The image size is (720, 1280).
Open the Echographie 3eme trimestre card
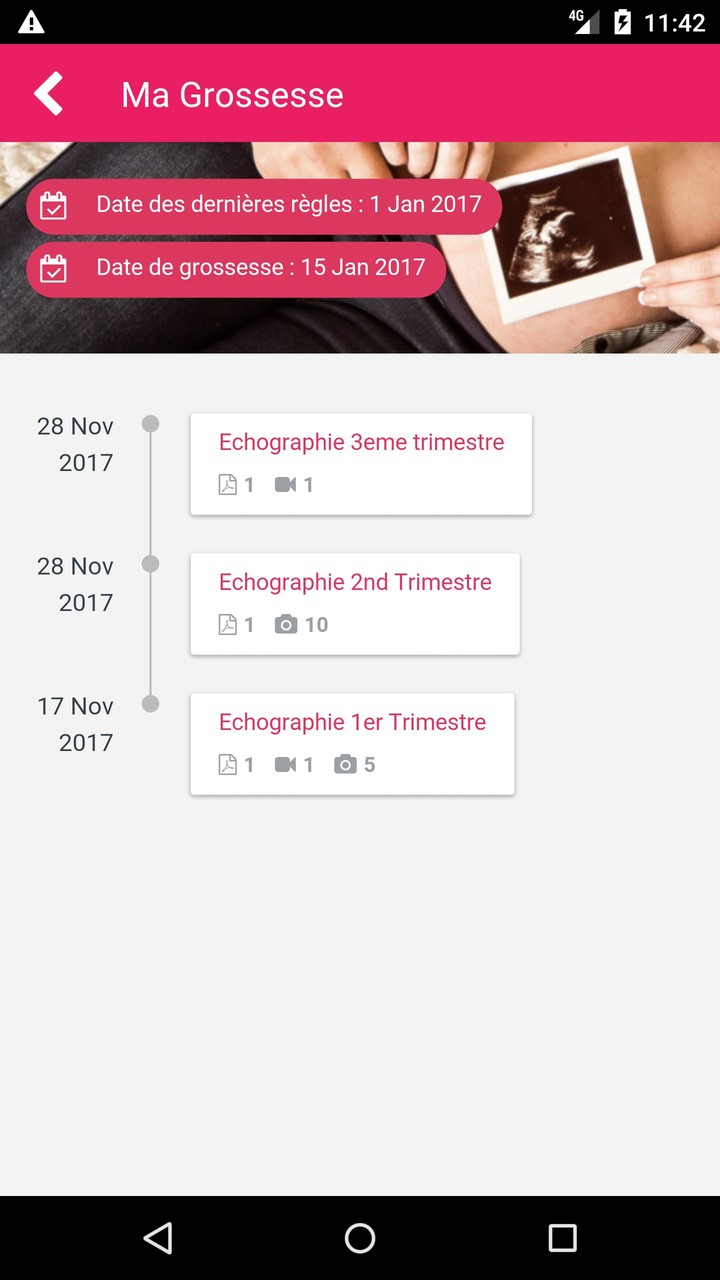tap(361, 464)
